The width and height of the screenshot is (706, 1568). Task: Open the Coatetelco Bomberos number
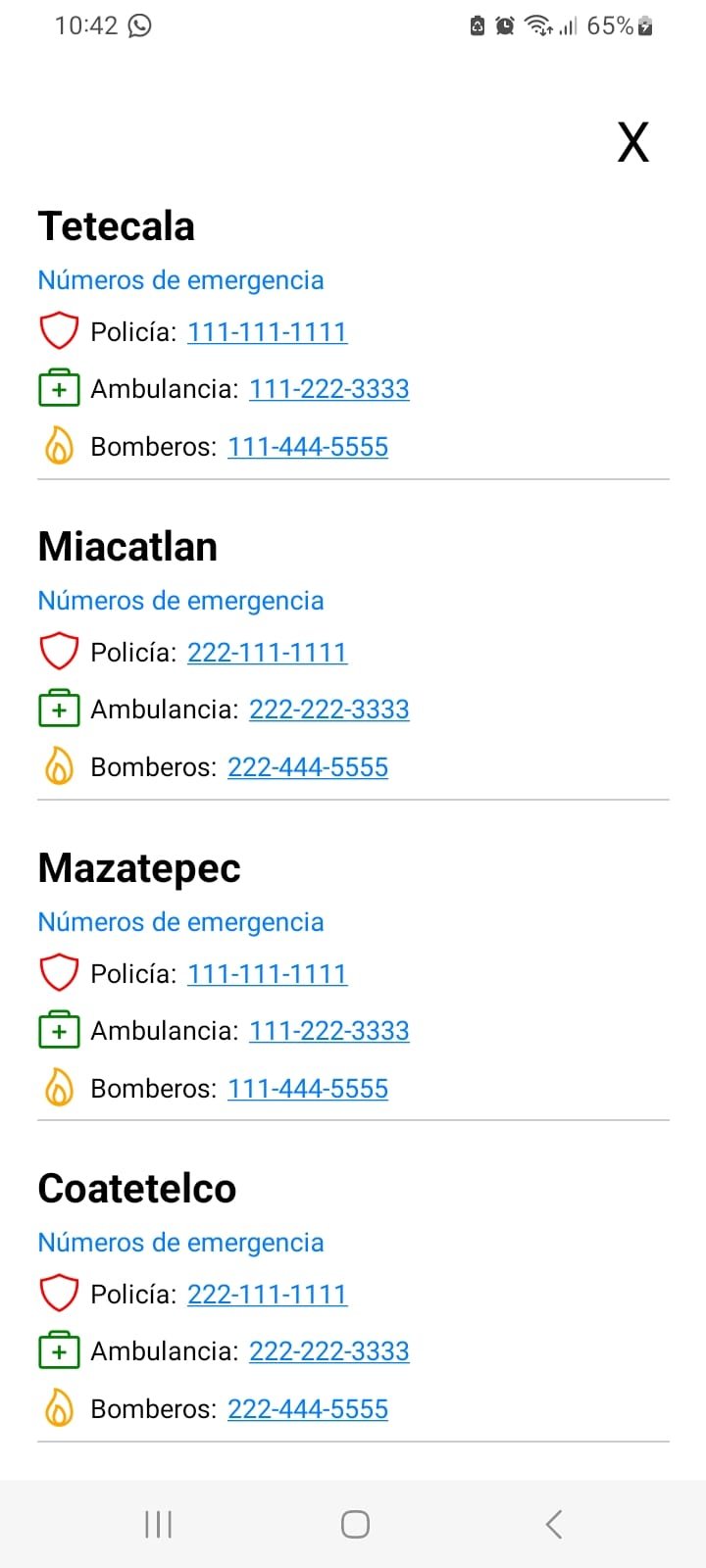click(x=308, y=1409)
